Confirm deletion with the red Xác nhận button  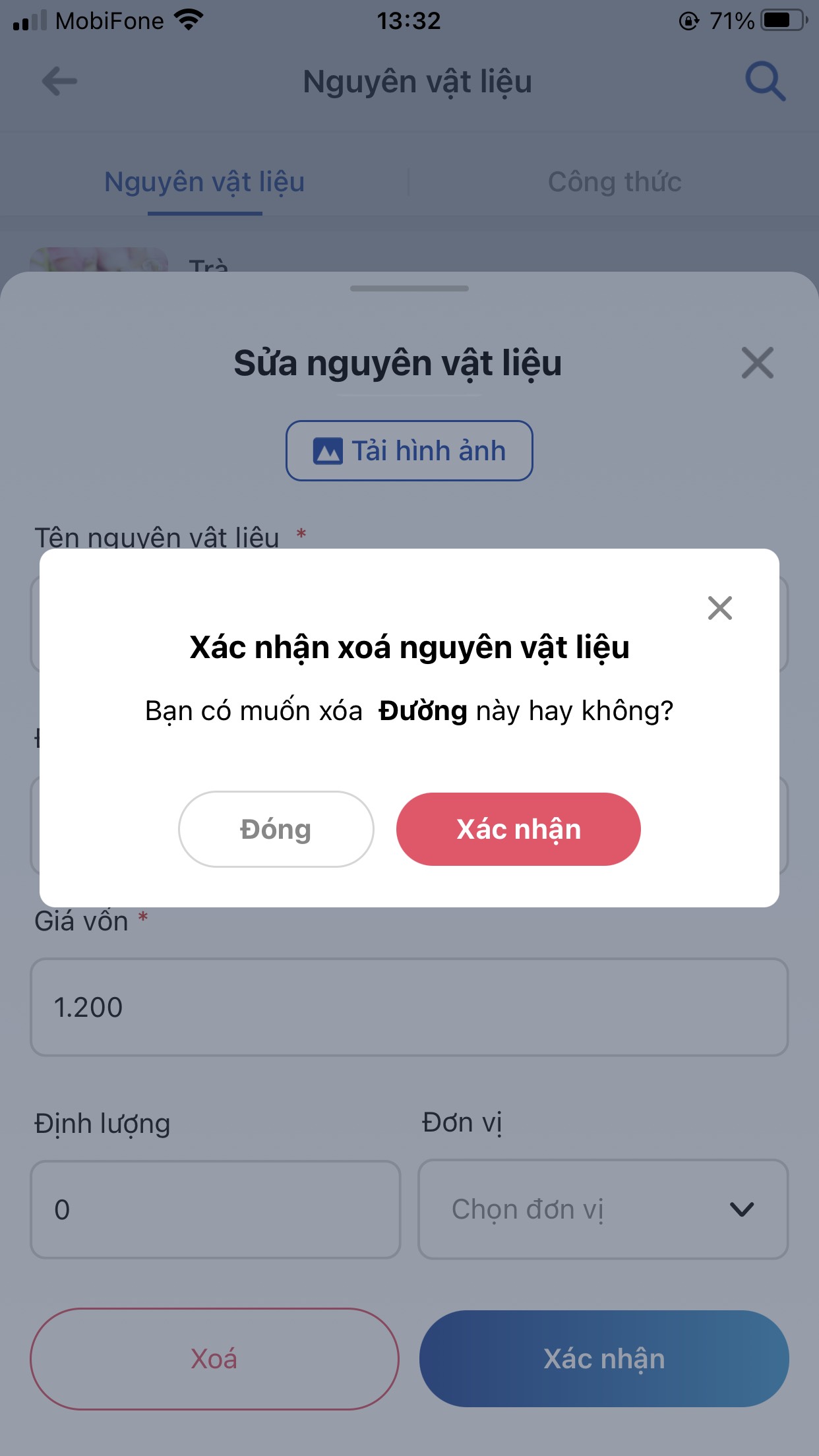tap(518, 830)
